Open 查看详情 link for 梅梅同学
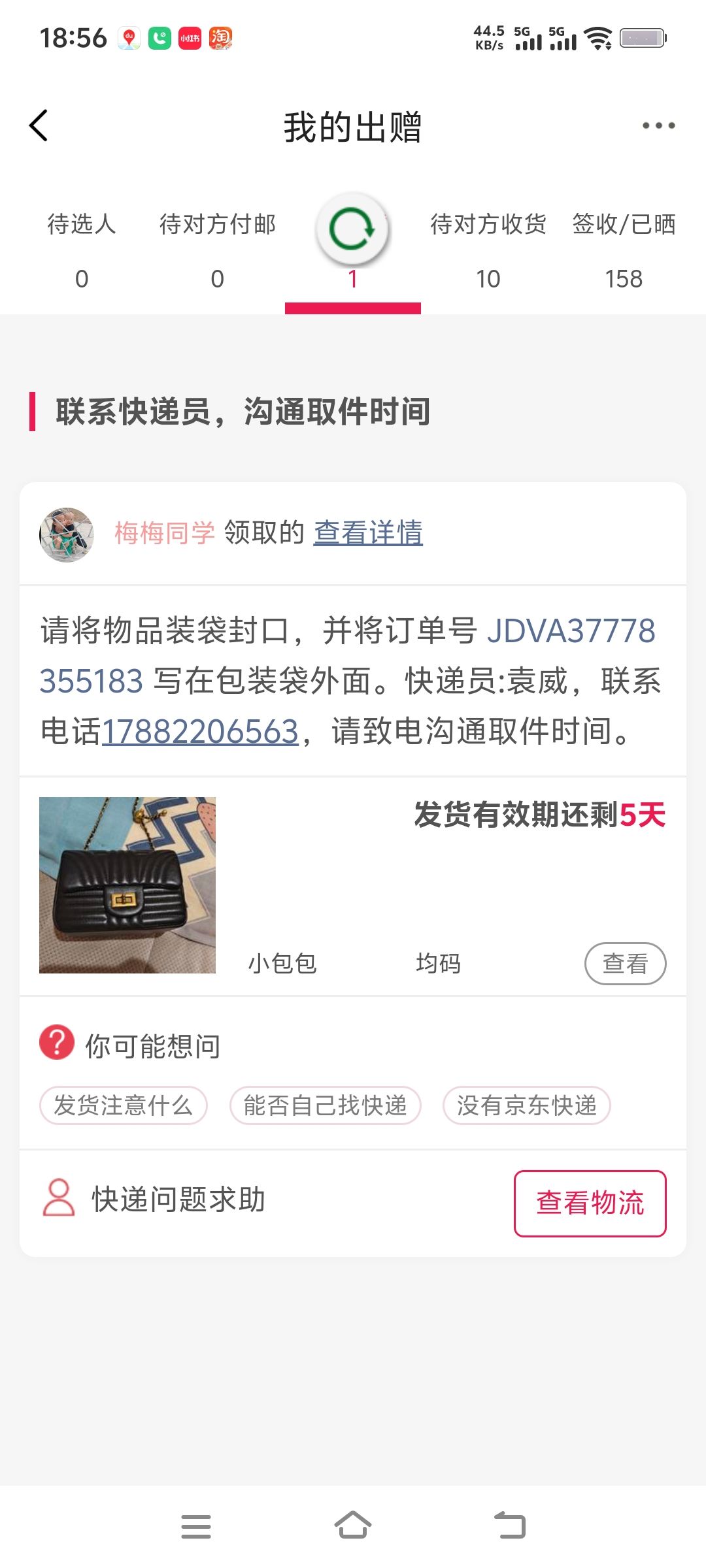The width and height of the screenshot is (706, 1568). (368, 533)
